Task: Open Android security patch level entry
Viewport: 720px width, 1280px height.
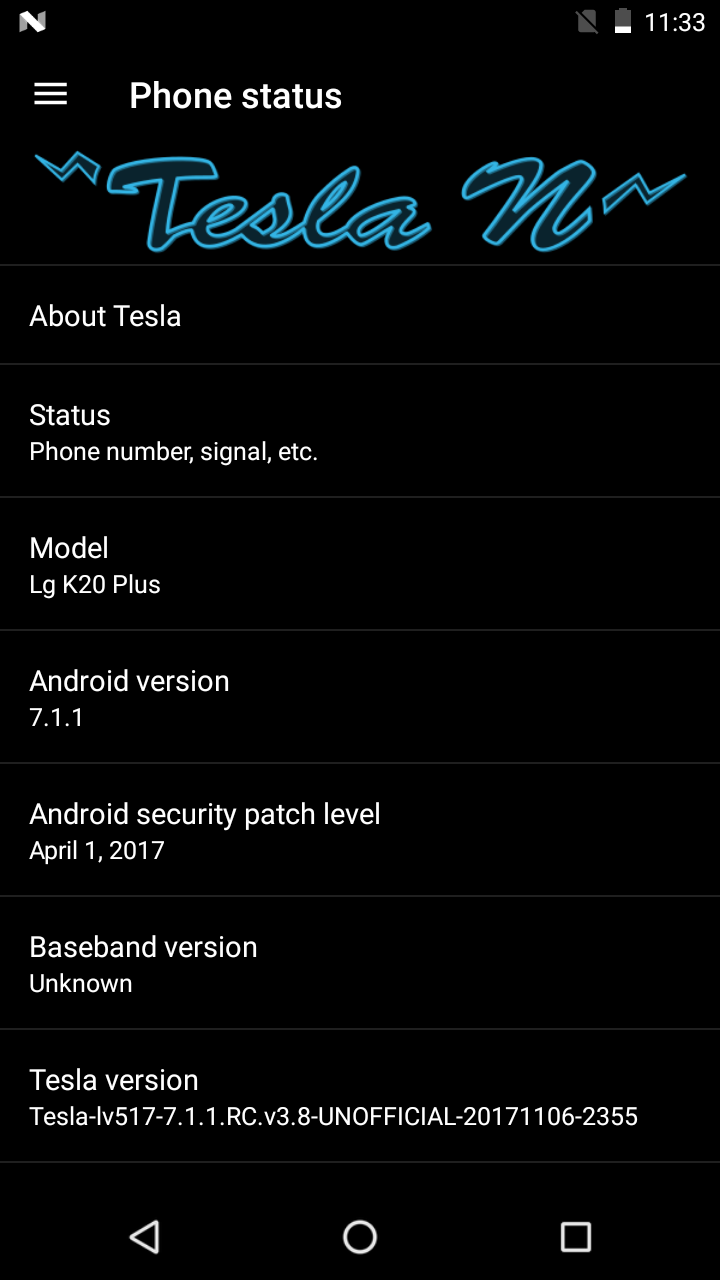Action: click(x=360, y=830)
